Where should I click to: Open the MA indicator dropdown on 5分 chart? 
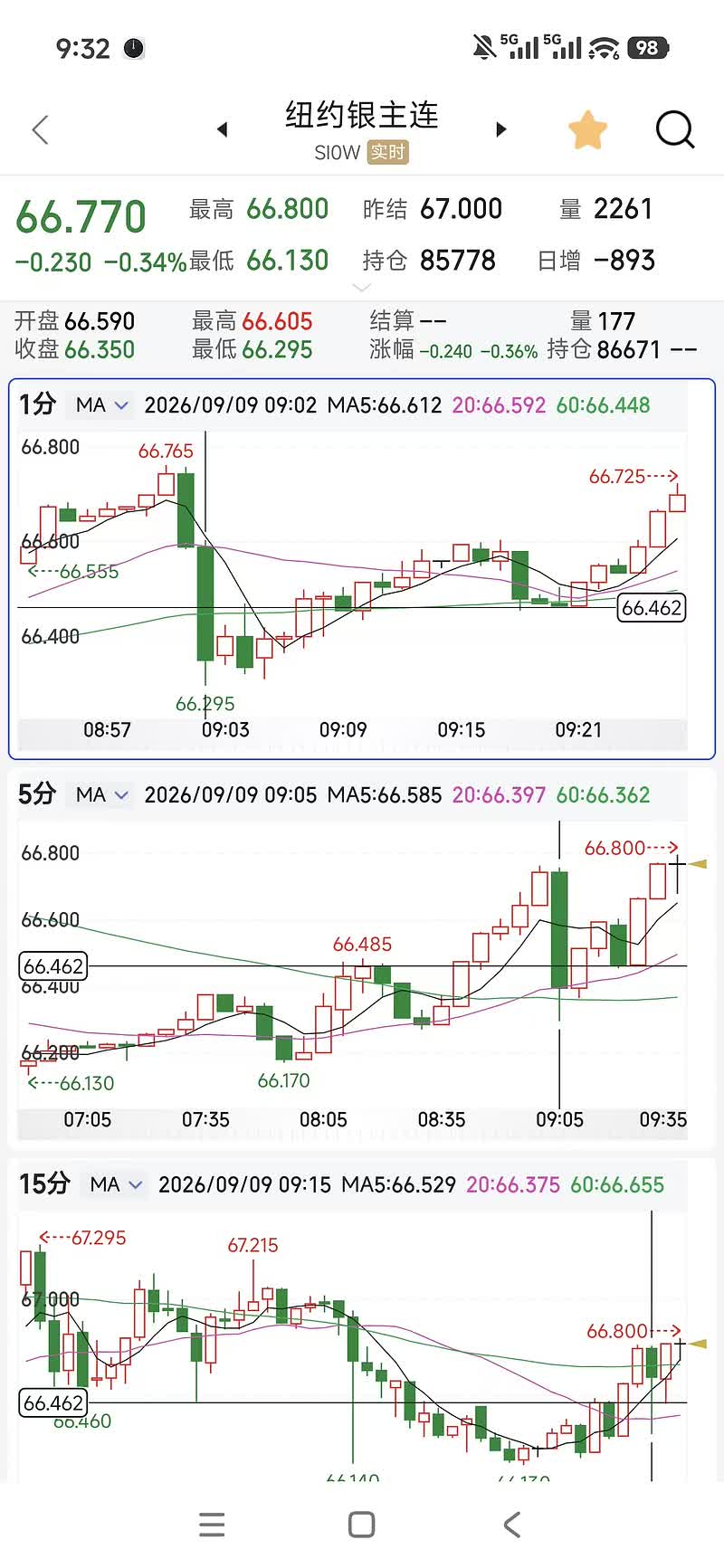tap(101, 795)
